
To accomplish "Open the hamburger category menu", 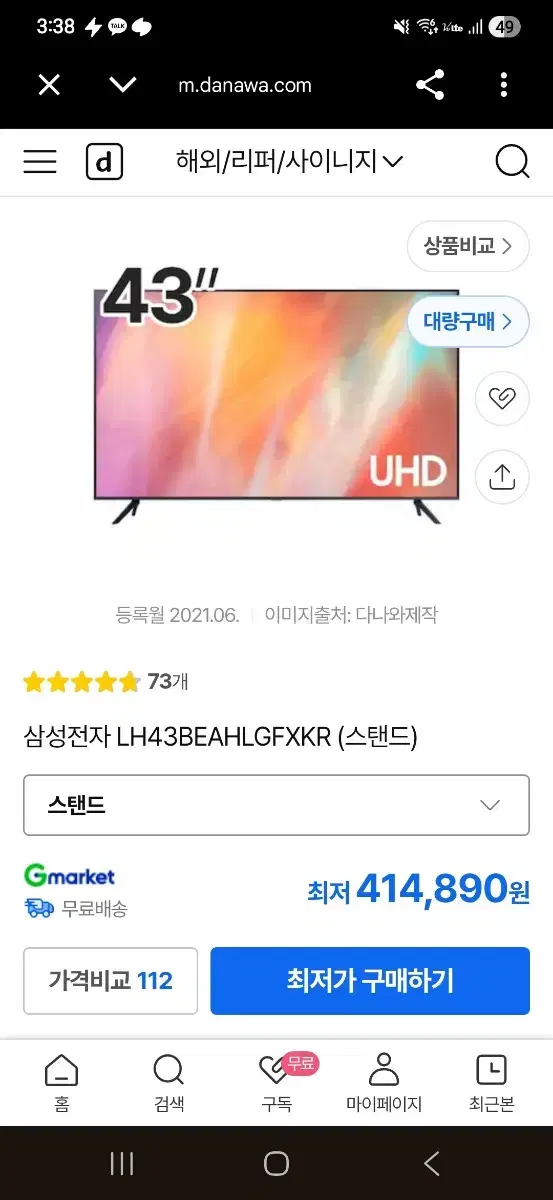I will [x=40, y=161].
